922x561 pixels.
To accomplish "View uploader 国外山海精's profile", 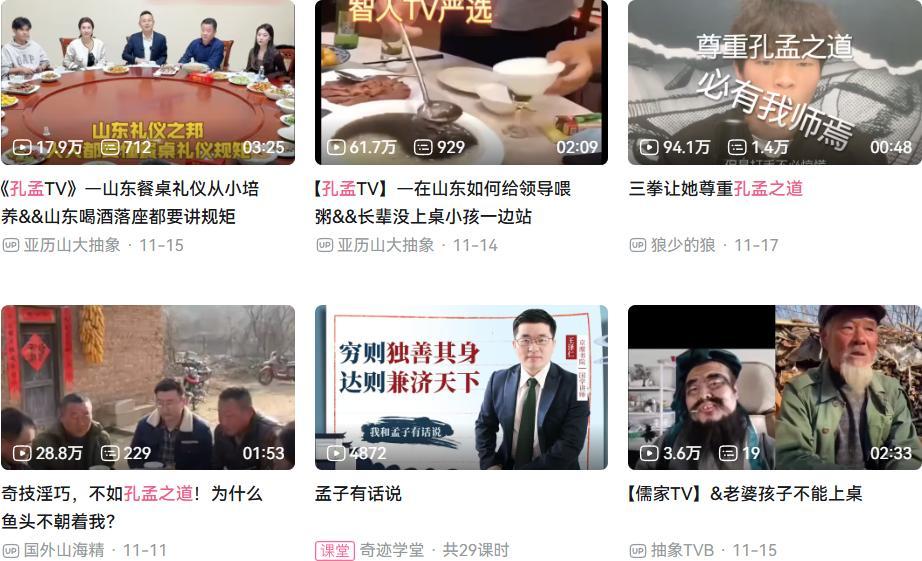I will point(64,550).
